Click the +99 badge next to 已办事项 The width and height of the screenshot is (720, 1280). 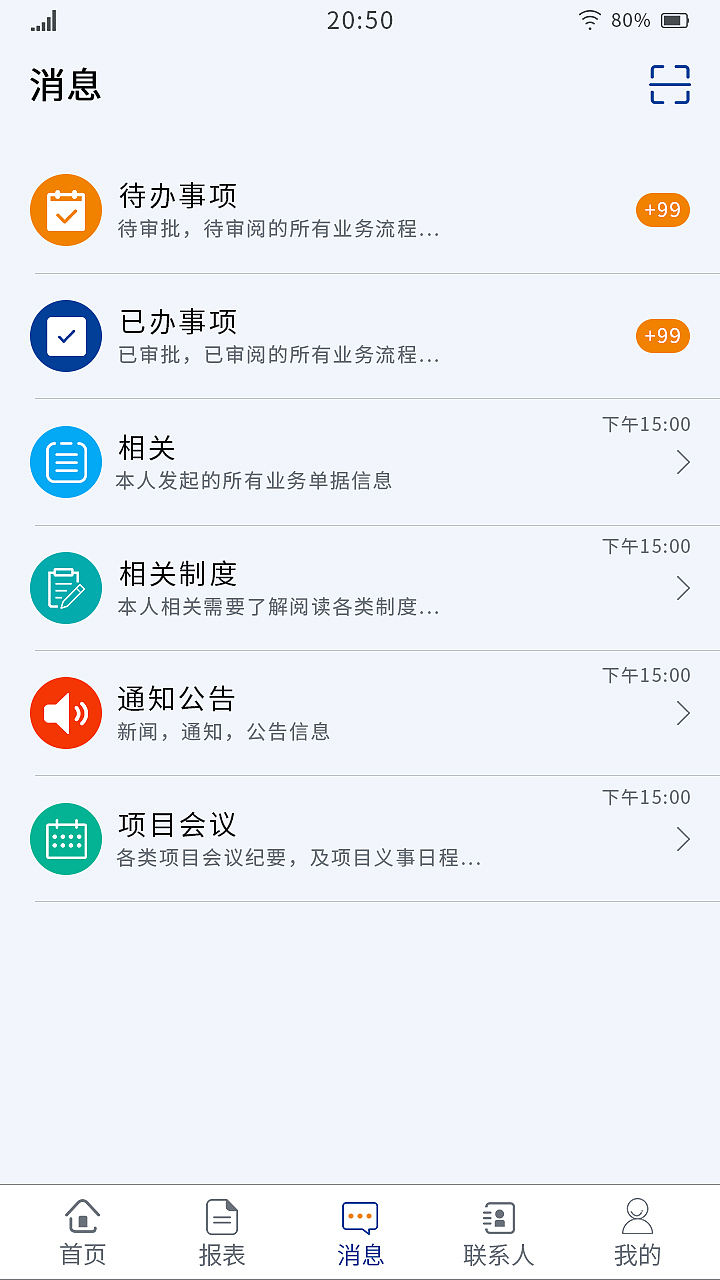tap(662, 336)
